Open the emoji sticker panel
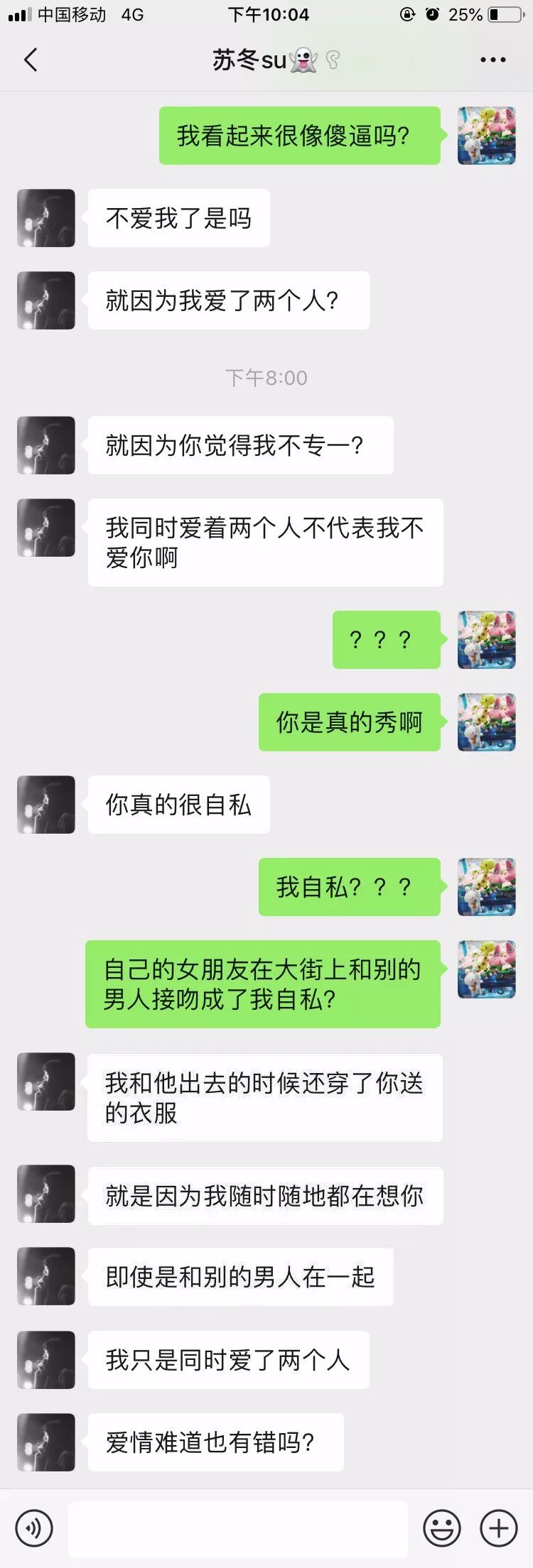 point(442,1527)
